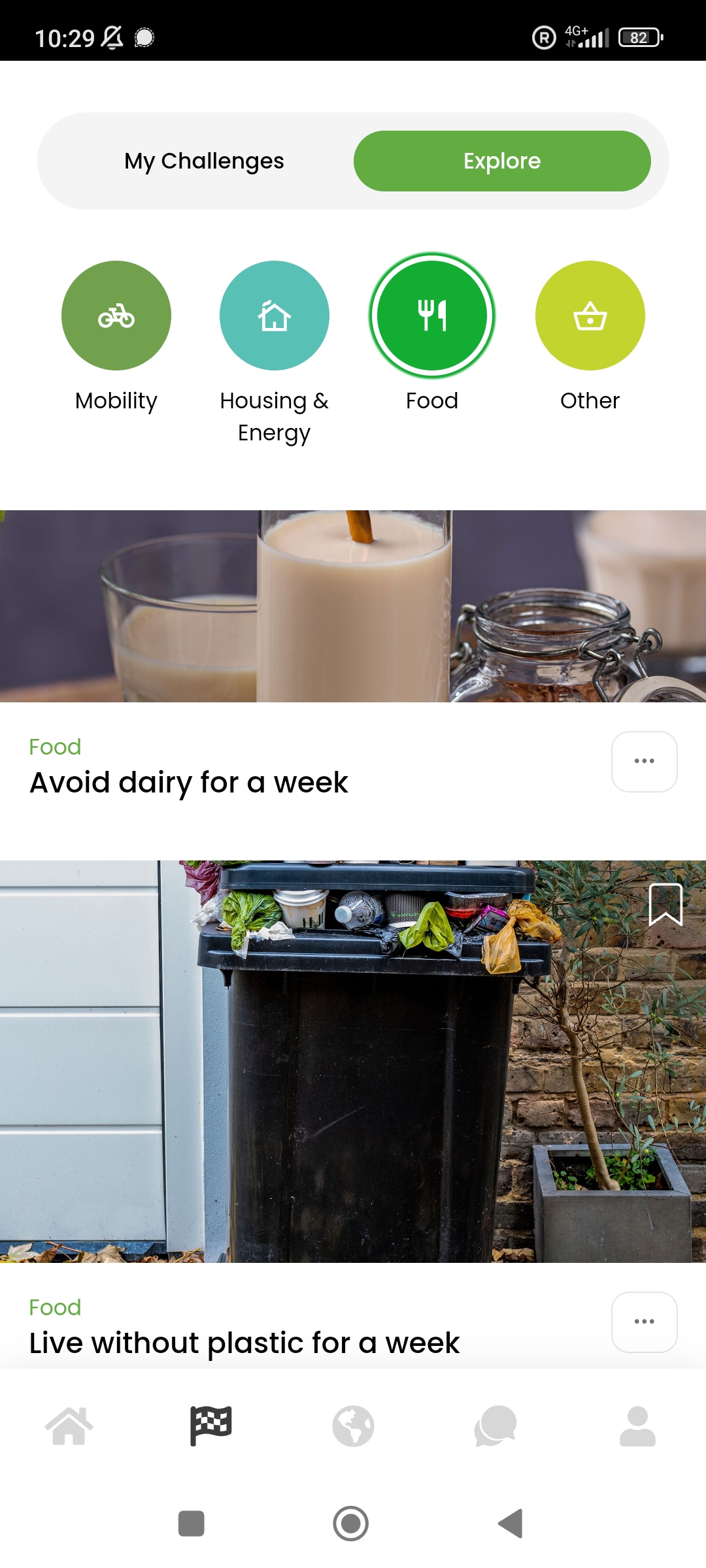This screenshot has width=706, height=1568.
Task: Open the globe tab in bottom navigation
Action: coord(353,1426)
